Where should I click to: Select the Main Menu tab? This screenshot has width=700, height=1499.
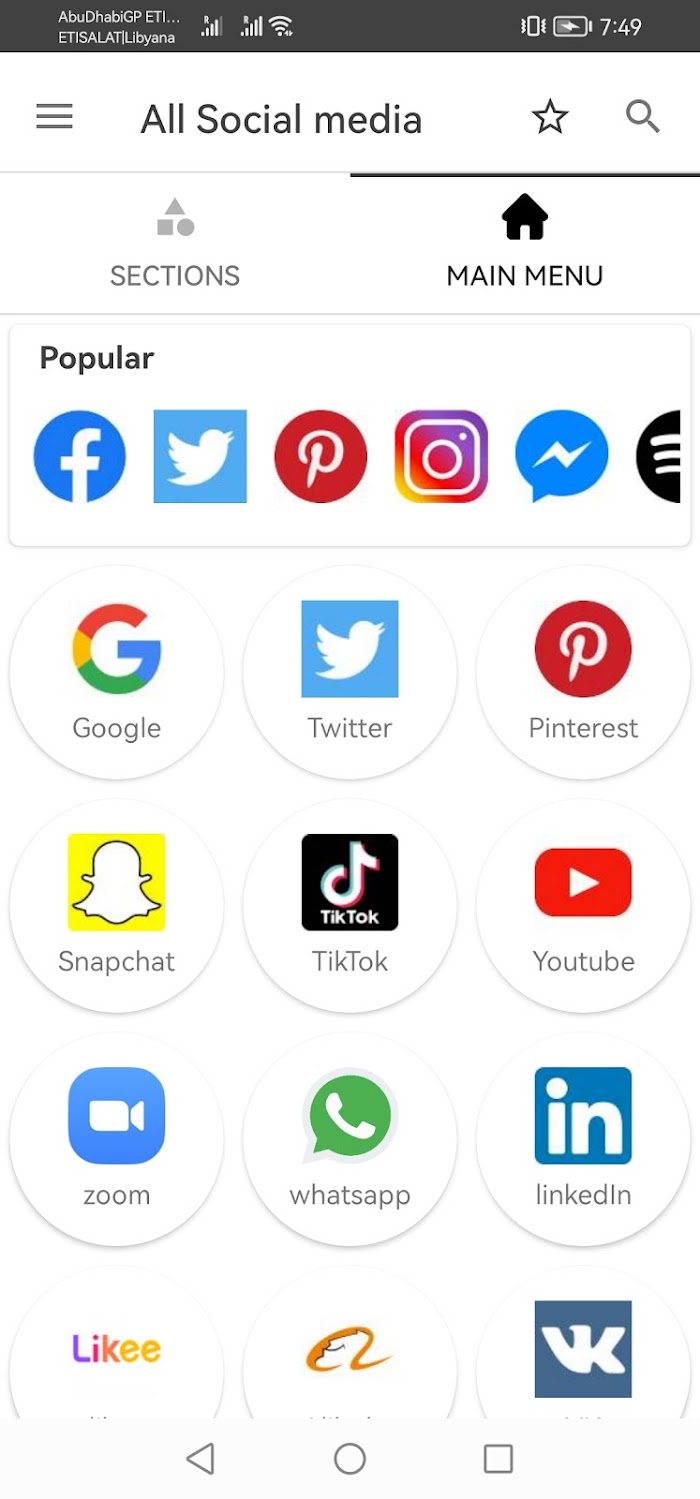[x=525, y=244]
